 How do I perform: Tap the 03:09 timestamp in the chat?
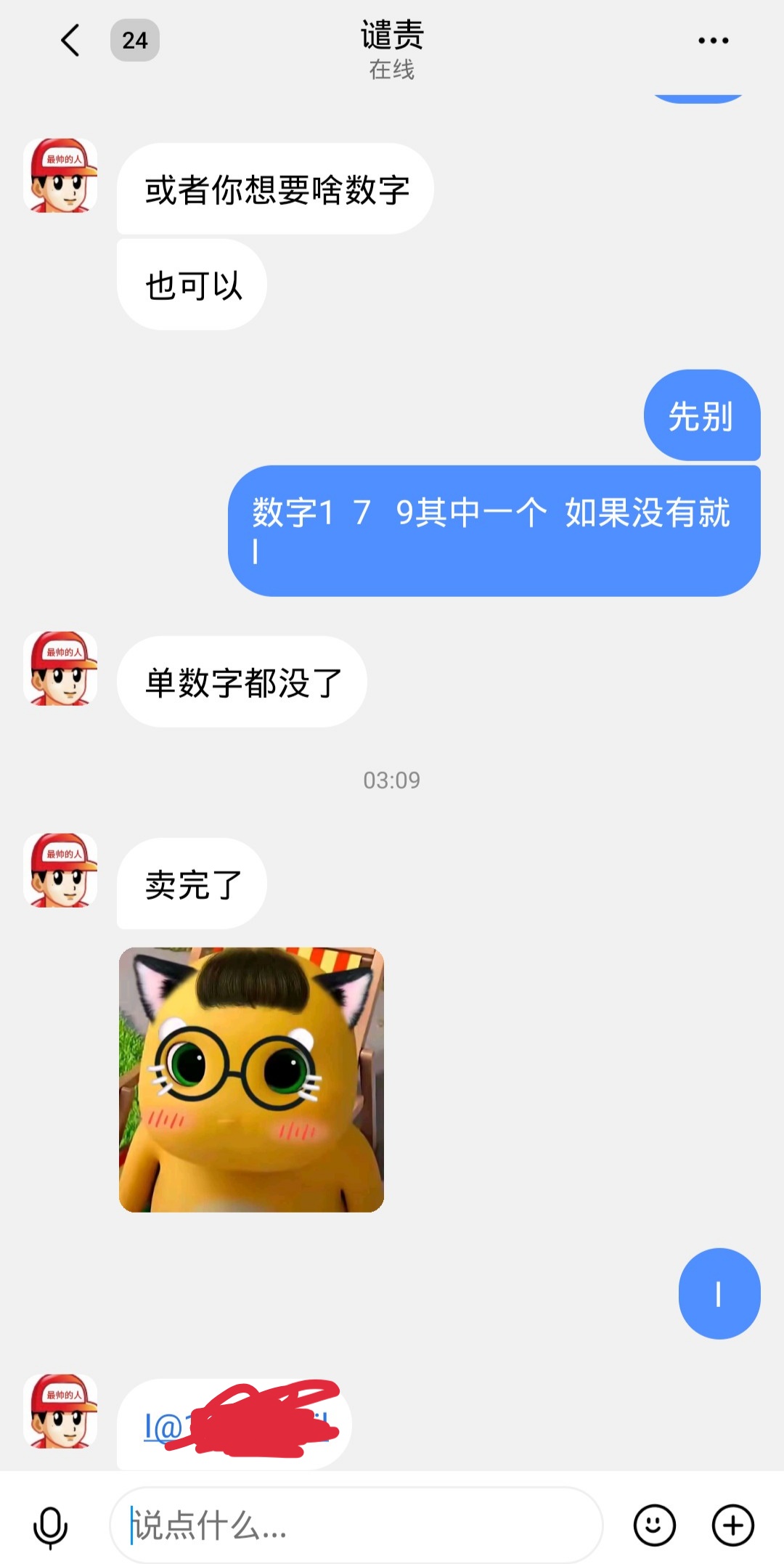pyautogui.click(x=391, y=781)
